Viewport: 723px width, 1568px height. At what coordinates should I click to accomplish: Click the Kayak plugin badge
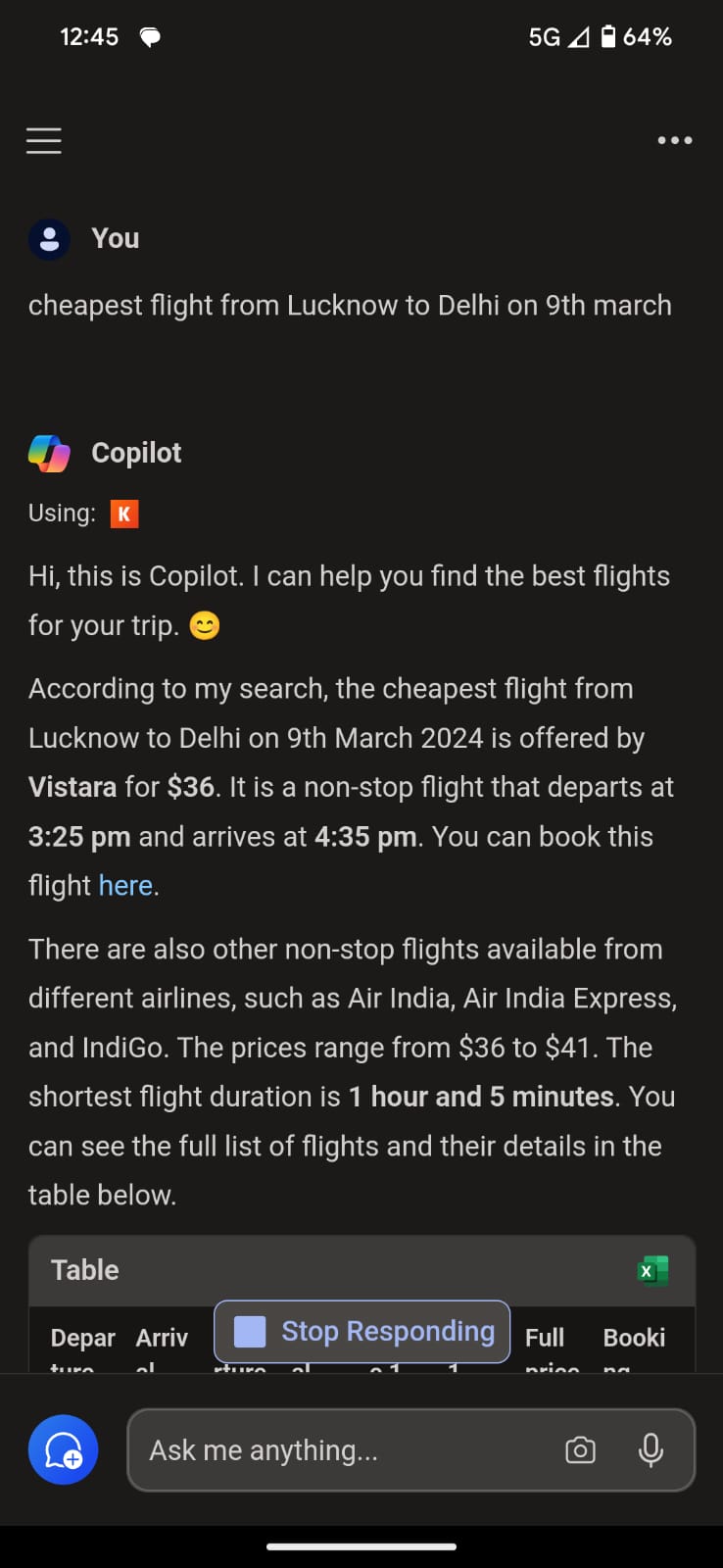[123, 513]
